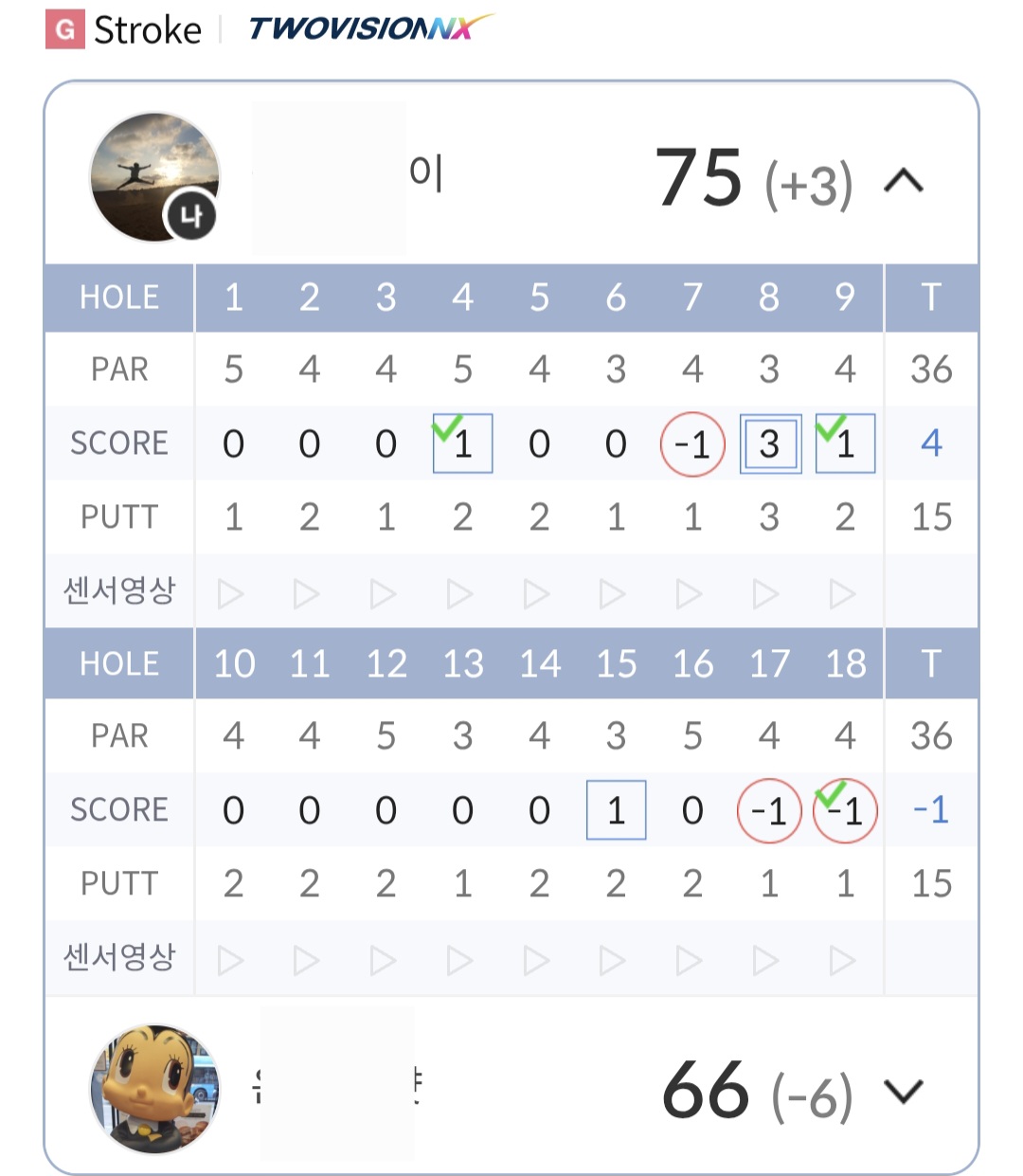This screenshot has width=1023, height=1176.
Task: Open the sunset profile photo of the 75 player
Action: (x=154, y=178)
